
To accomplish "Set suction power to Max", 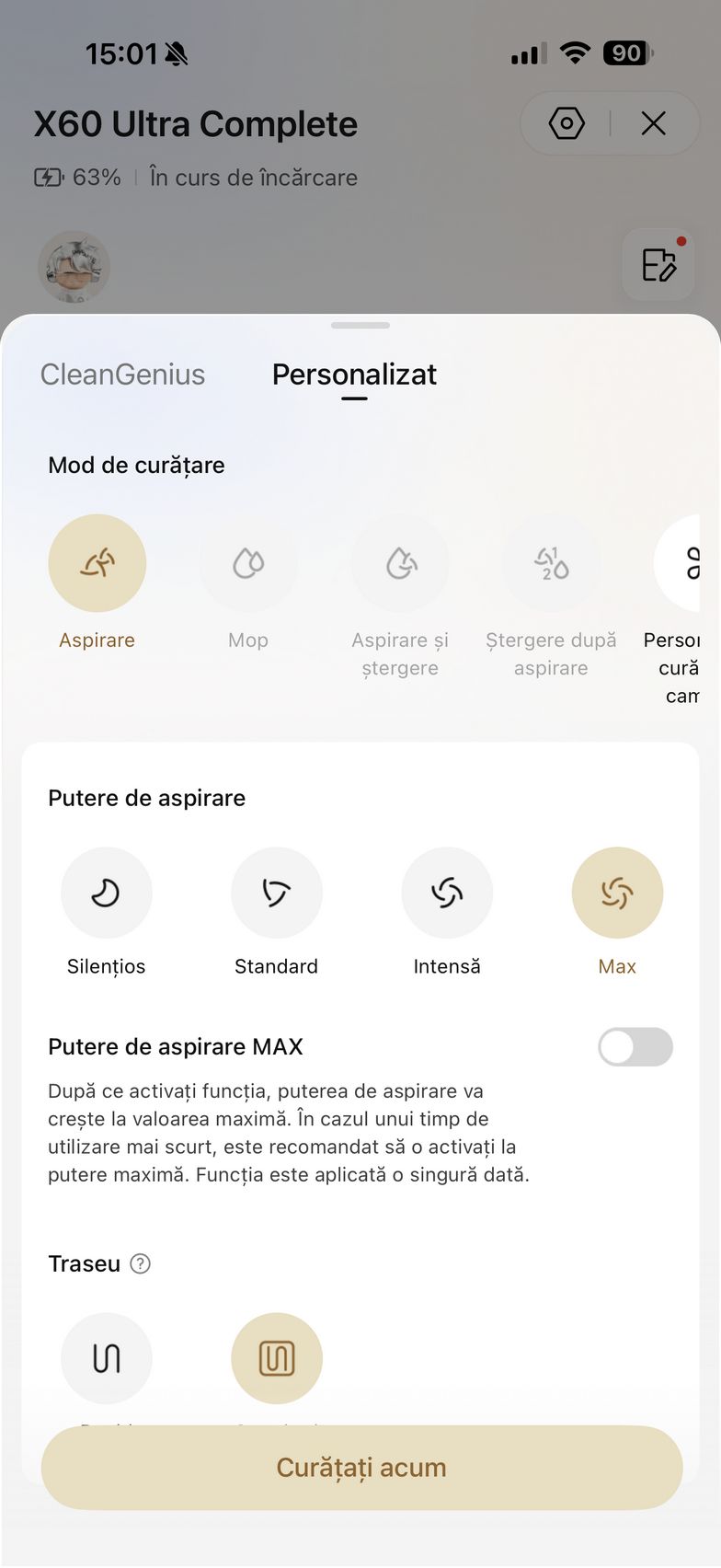I will pos(617,893).
